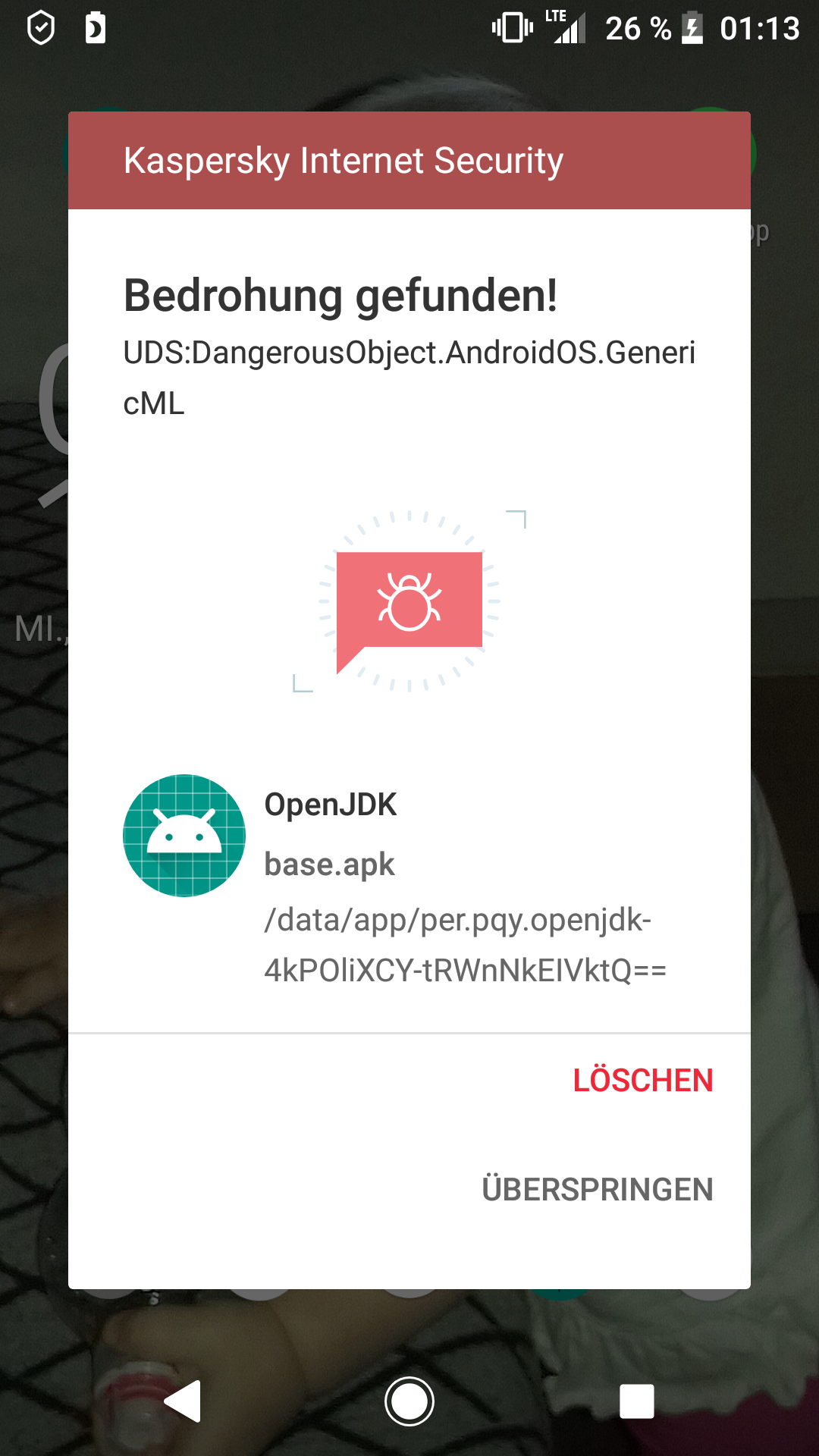Go back with the navigation back button
819x1456 pixels.
pos(183,1401)
